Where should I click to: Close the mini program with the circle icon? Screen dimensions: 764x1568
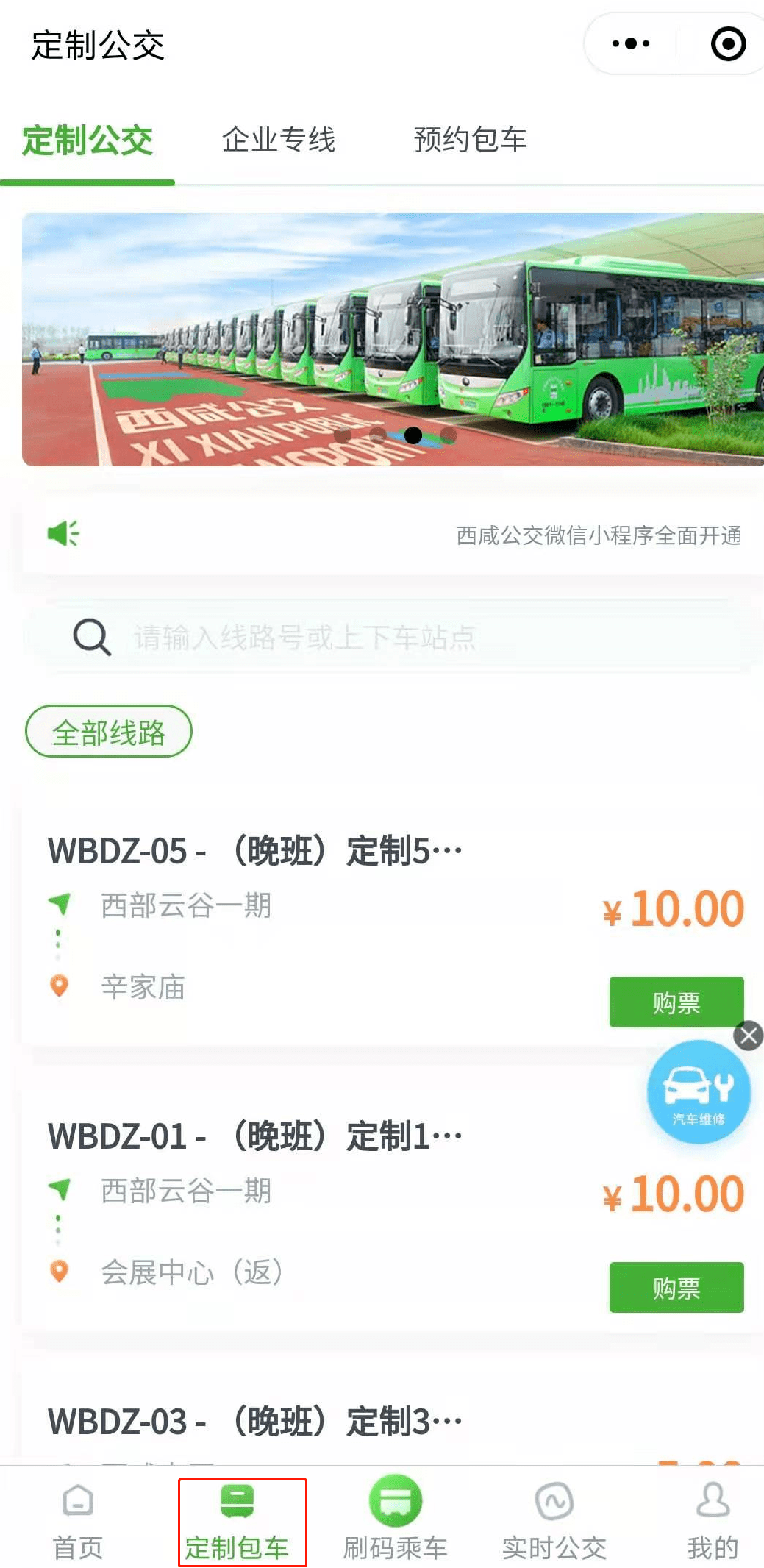(728, 44)
